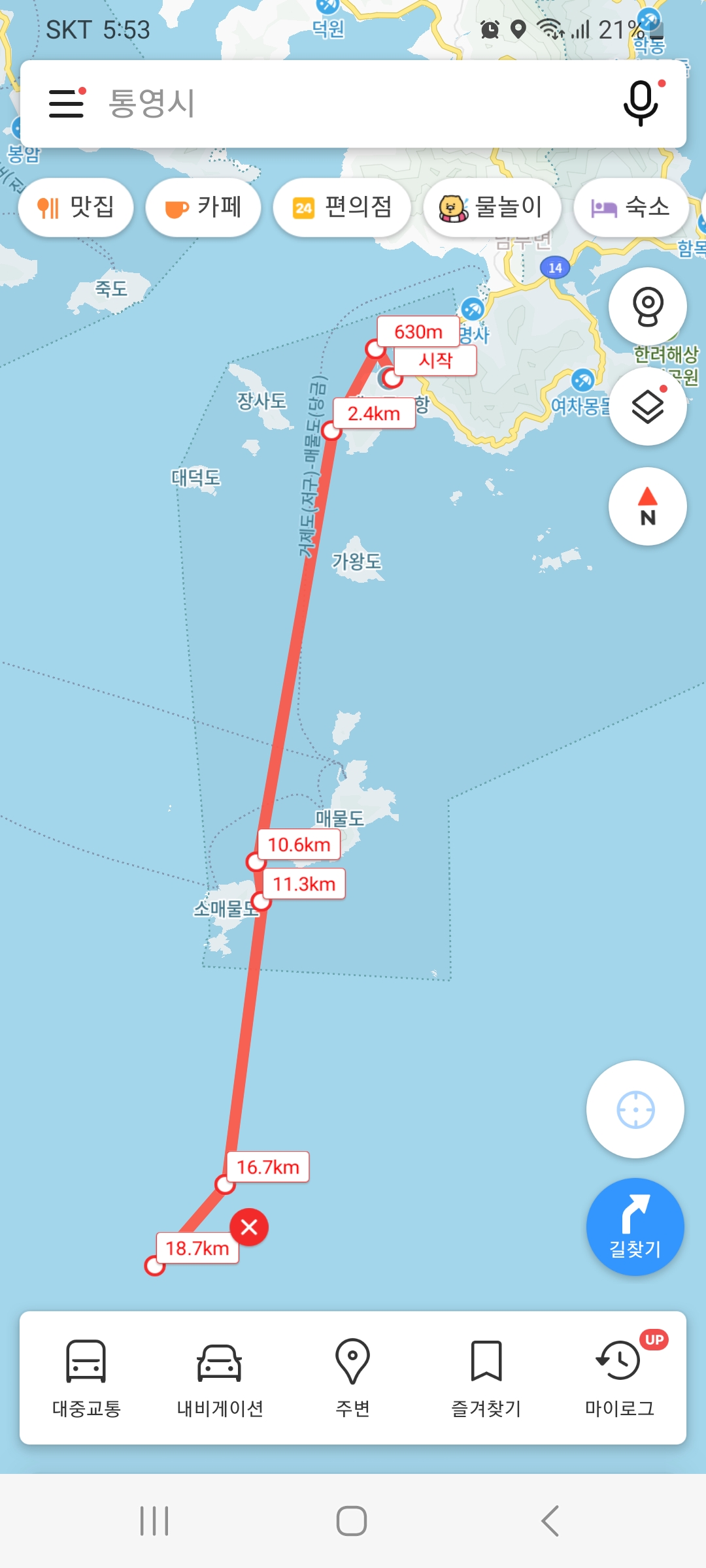Remove the last measured point with the red X
This screenshot has width=706, height=1568.
tap(249, 1227)
